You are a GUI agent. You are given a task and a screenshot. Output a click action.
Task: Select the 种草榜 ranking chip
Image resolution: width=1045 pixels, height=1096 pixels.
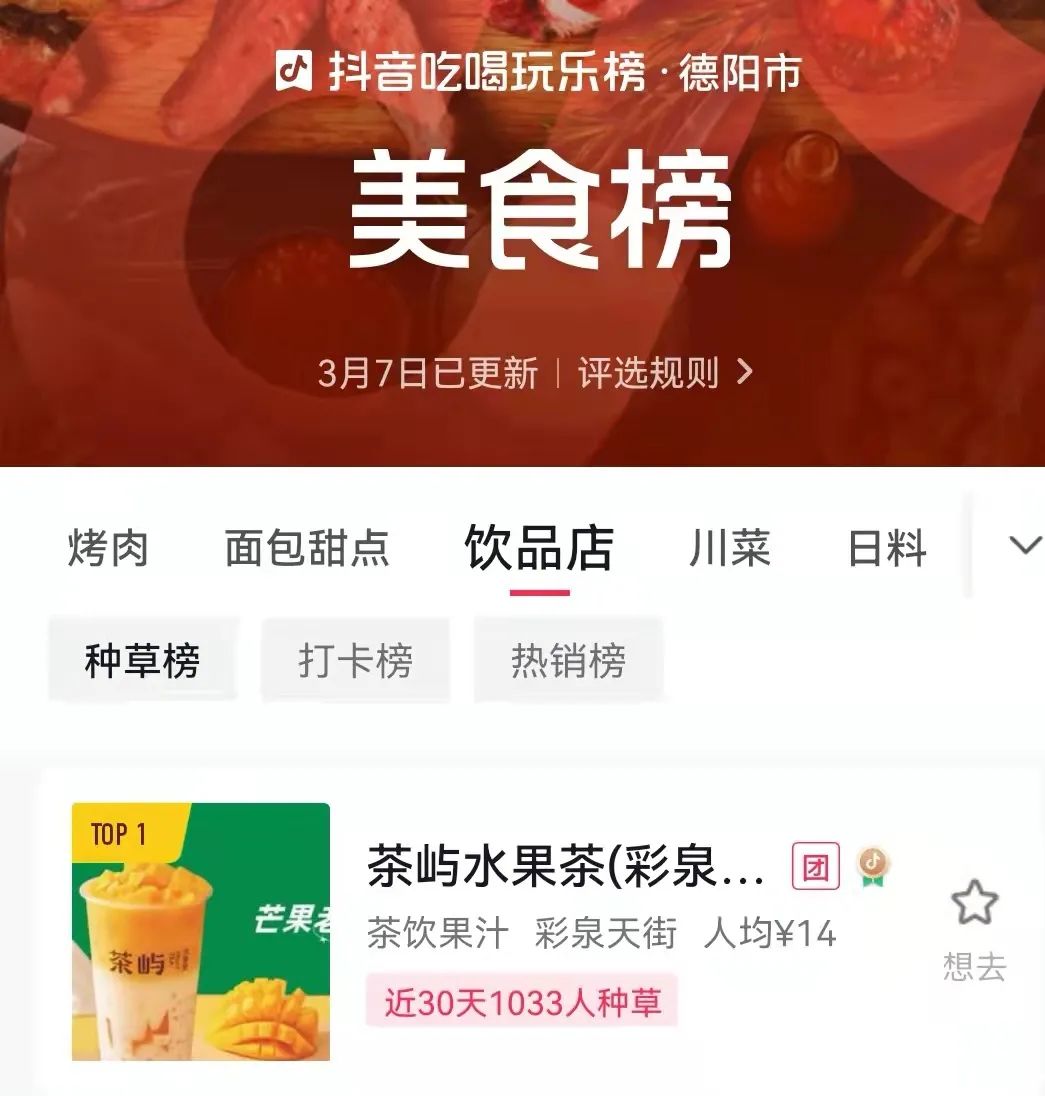(x=142, y=661)
